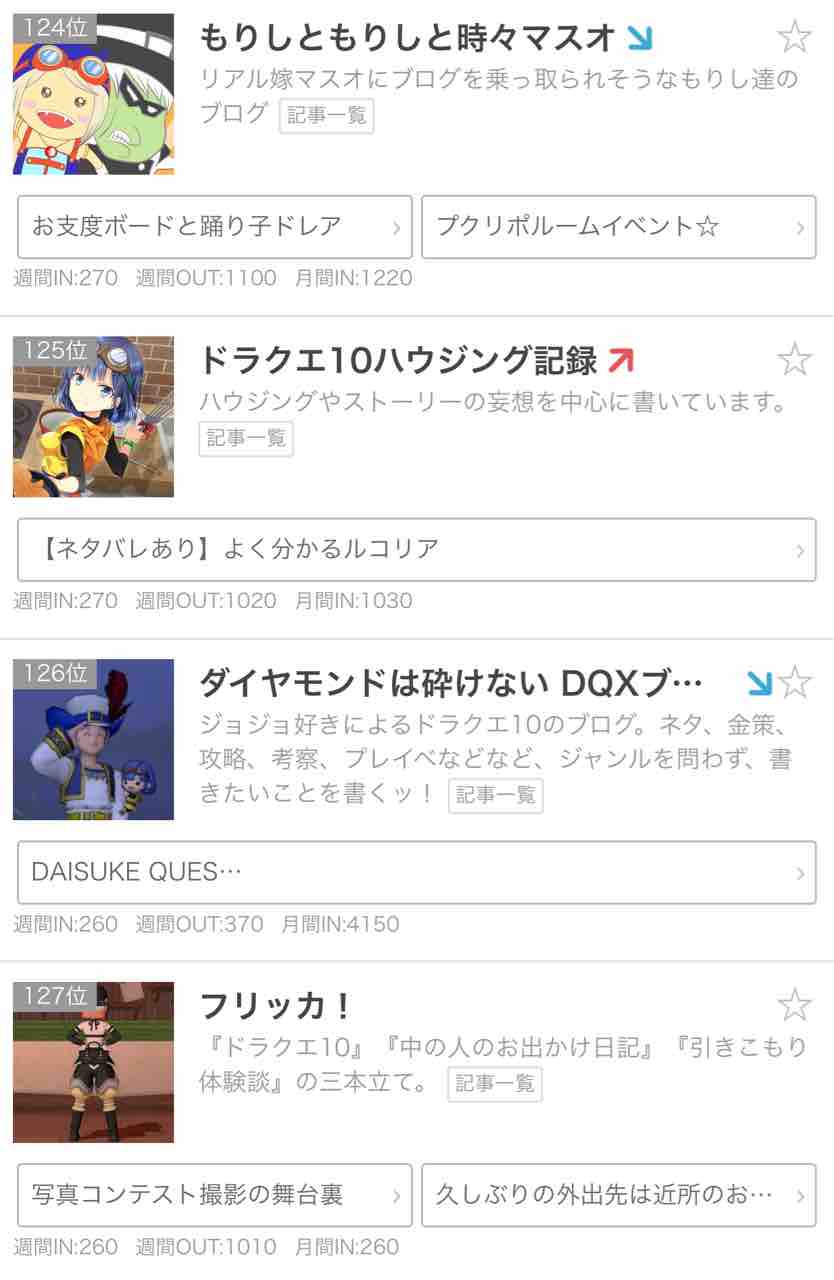Open 【ネタバレあり】よく分かるルコリア article
Screen dimensions: 834x1280
pyautogui.click(x=416, y=549)
